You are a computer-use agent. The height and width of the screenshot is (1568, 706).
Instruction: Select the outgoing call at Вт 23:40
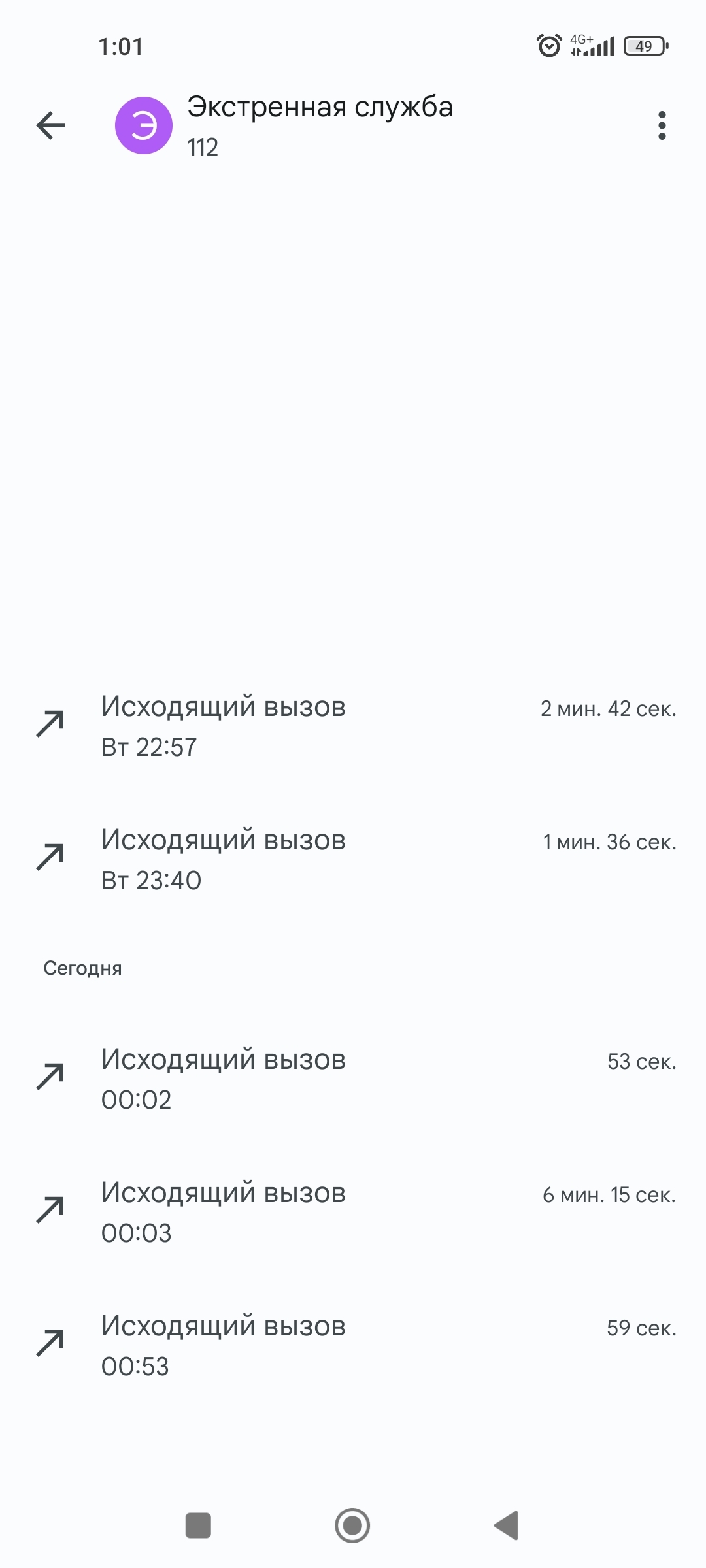coord(353,859)
